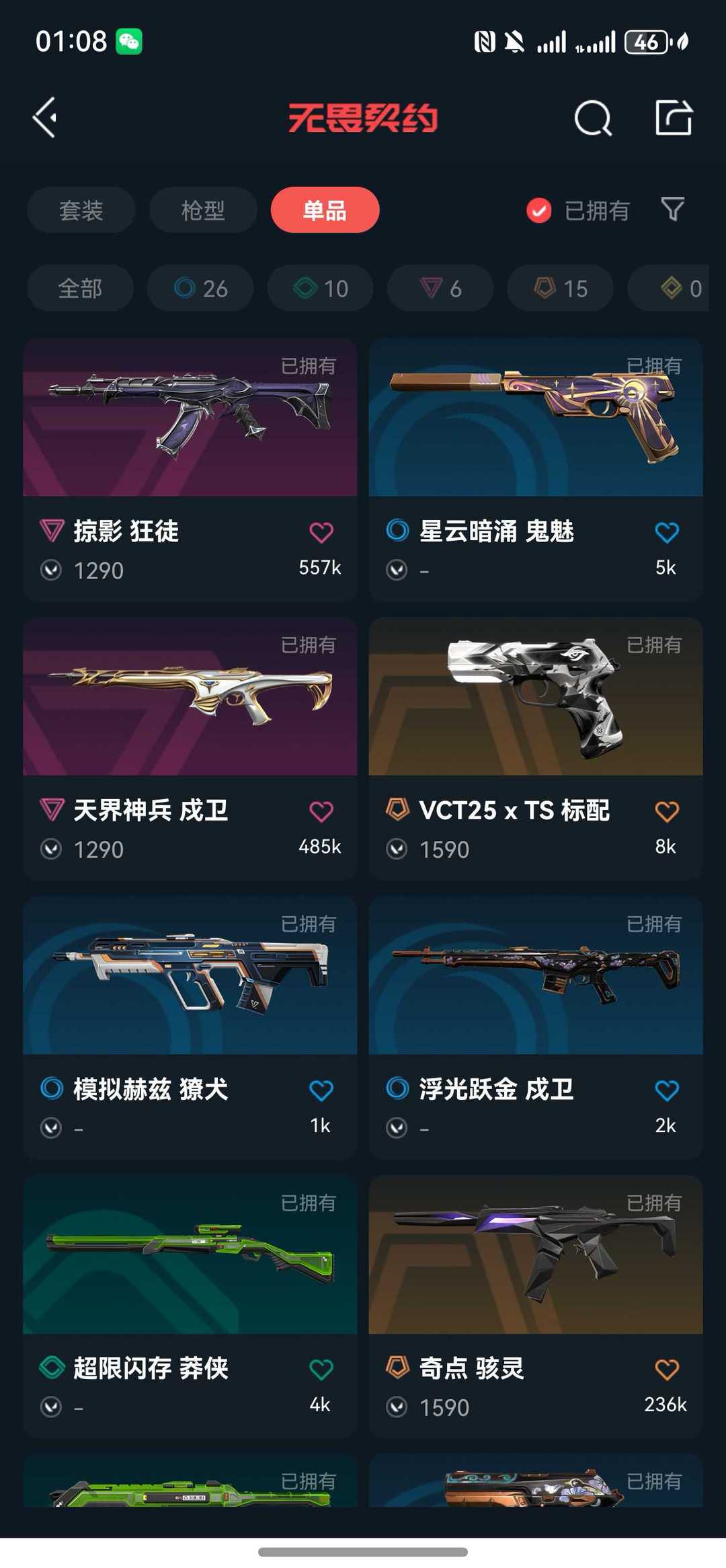This screenshot has height=1568, width=726.
Task: Filter by the blue tier chip showing 26
Action: tap(200, 289)
